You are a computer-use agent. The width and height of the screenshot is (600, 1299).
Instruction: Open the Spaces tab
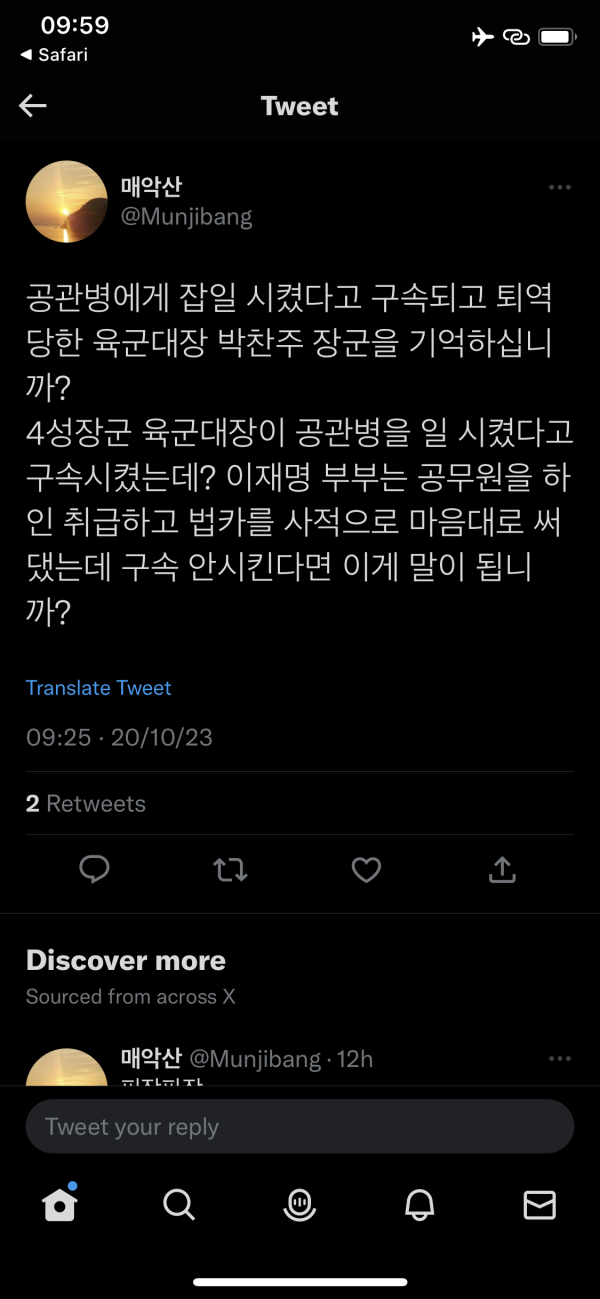pyautogui.click(x=300, y=1205)
